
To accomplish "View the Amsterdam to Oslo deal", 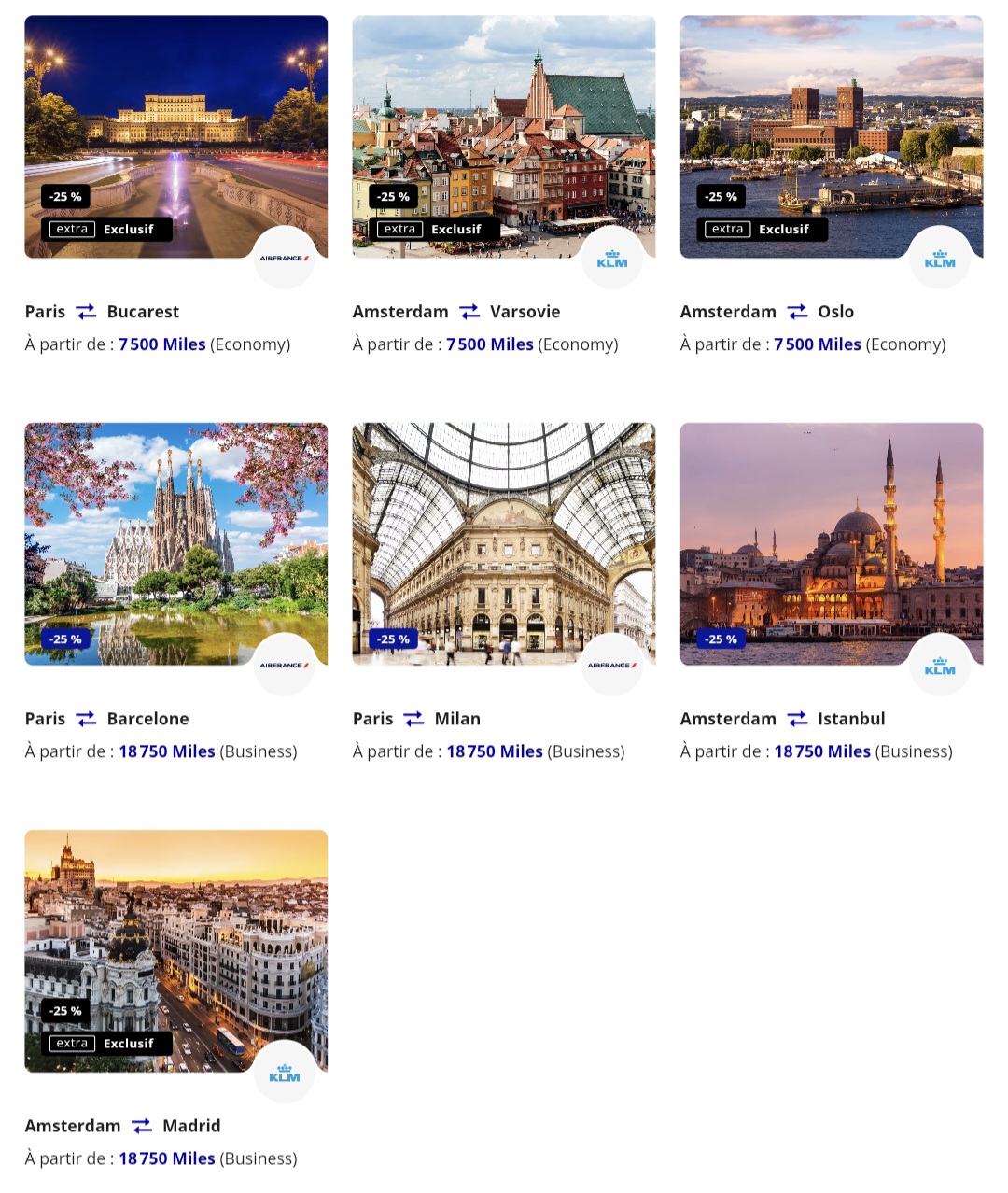I will click(x=832, y=187).
